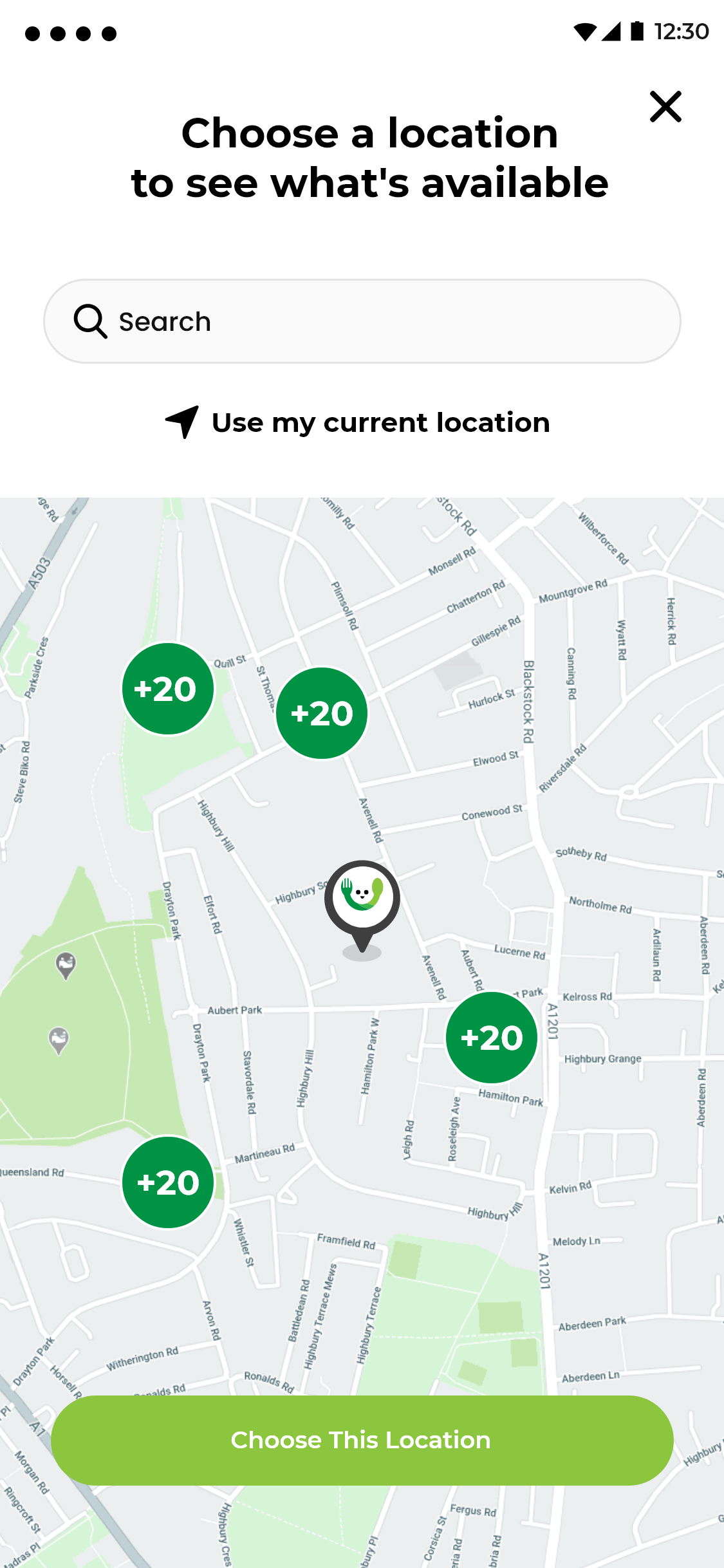
Task: Confirm with Choose This Location
Action: (x=362, y=1440)
